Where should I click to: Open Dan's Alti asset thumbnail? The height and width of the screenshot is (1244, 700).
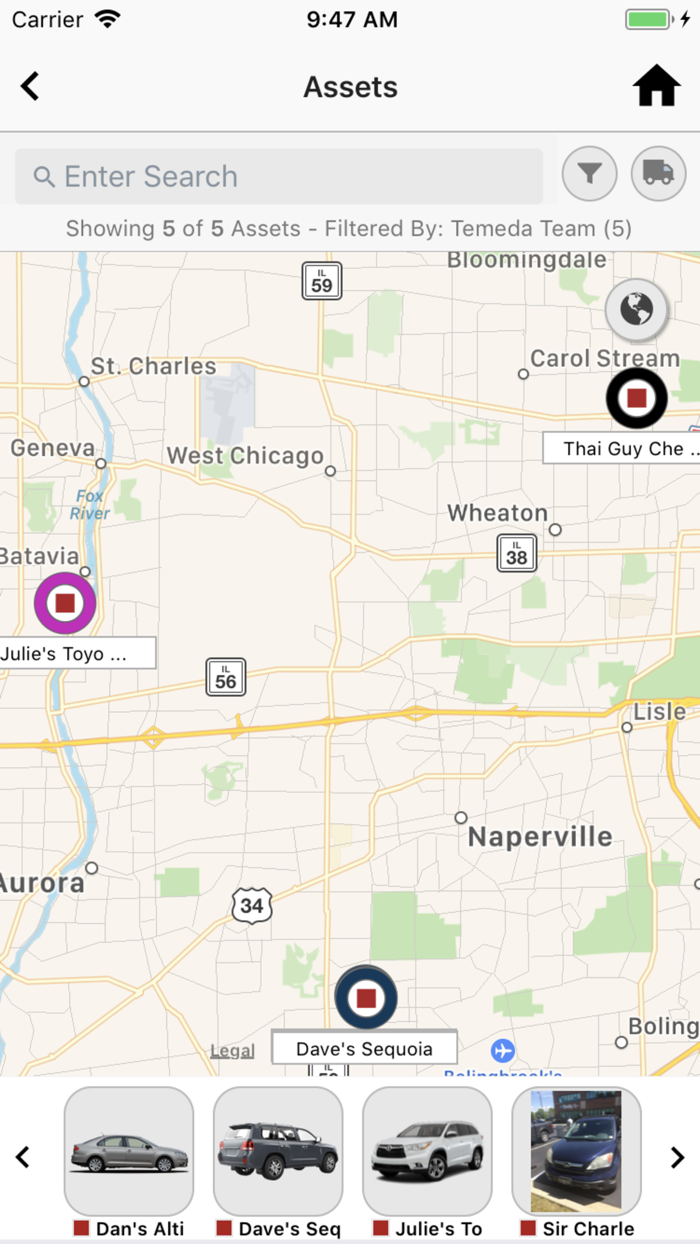129,1151
